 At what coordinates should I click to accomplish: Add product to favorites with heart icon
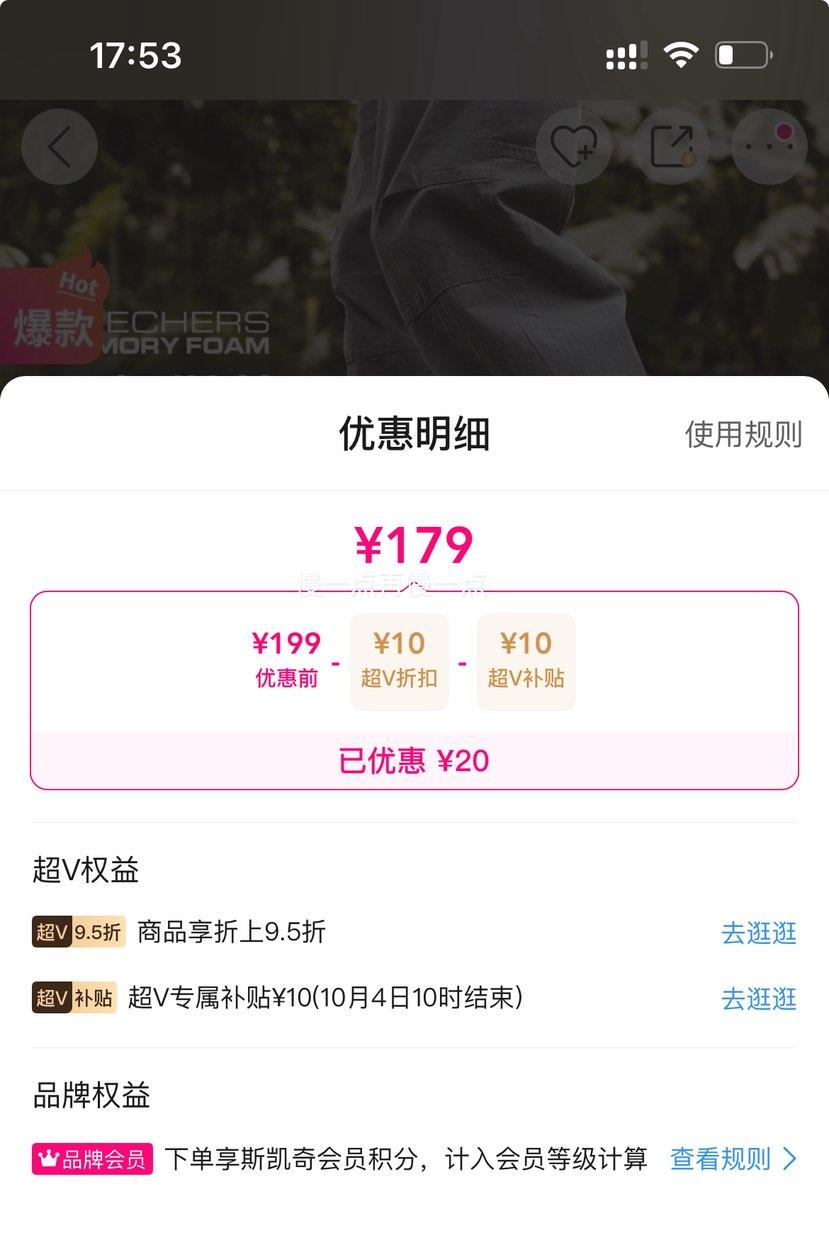(573, 147)
